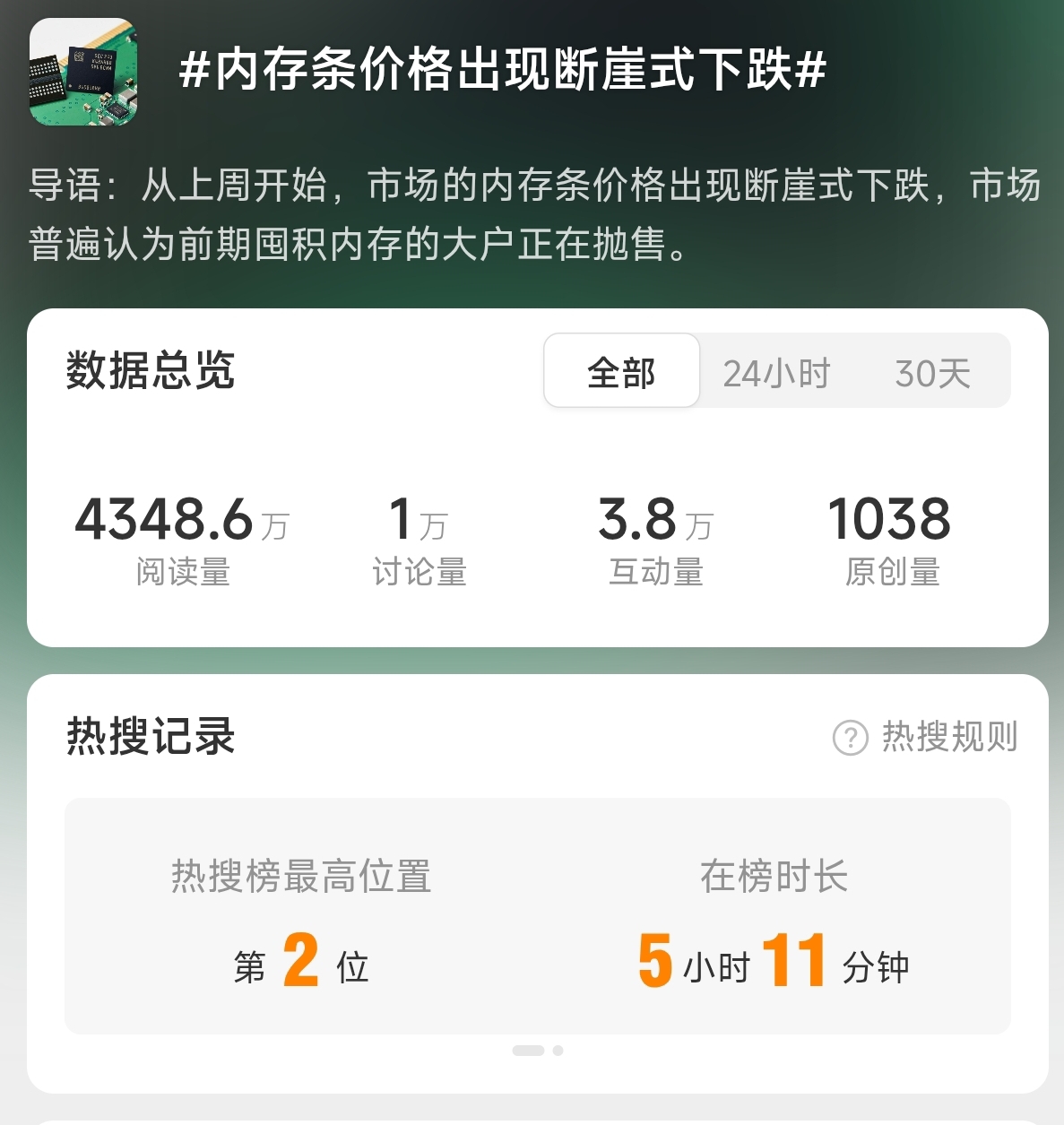The width and height of the screenshot is (1064, 1125).
Task: Switch to the 30天 tab
Action: 934,370
